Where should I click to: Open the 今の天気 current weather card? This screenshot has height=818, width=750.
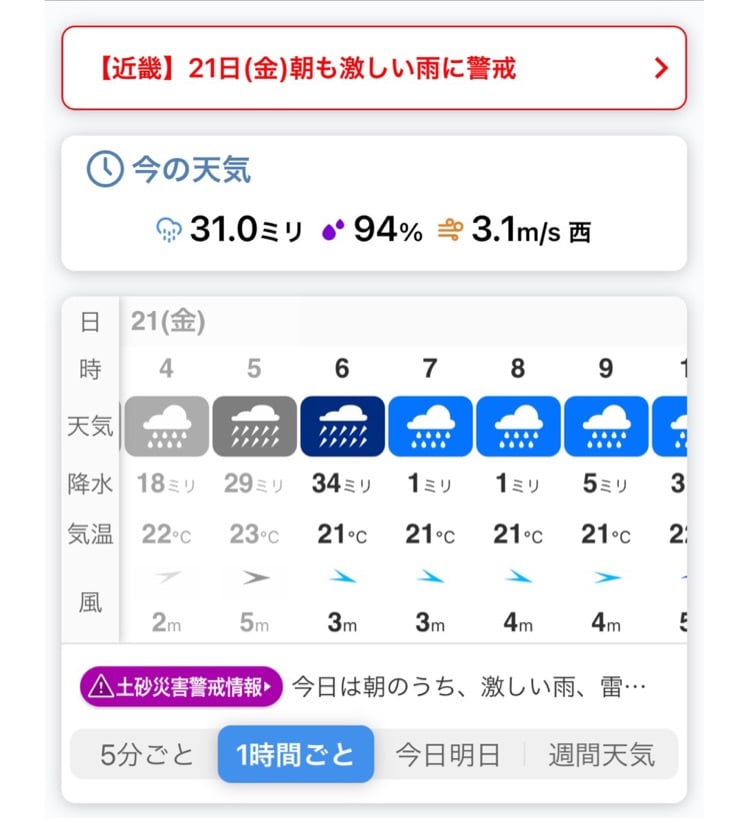pos(374,203)
